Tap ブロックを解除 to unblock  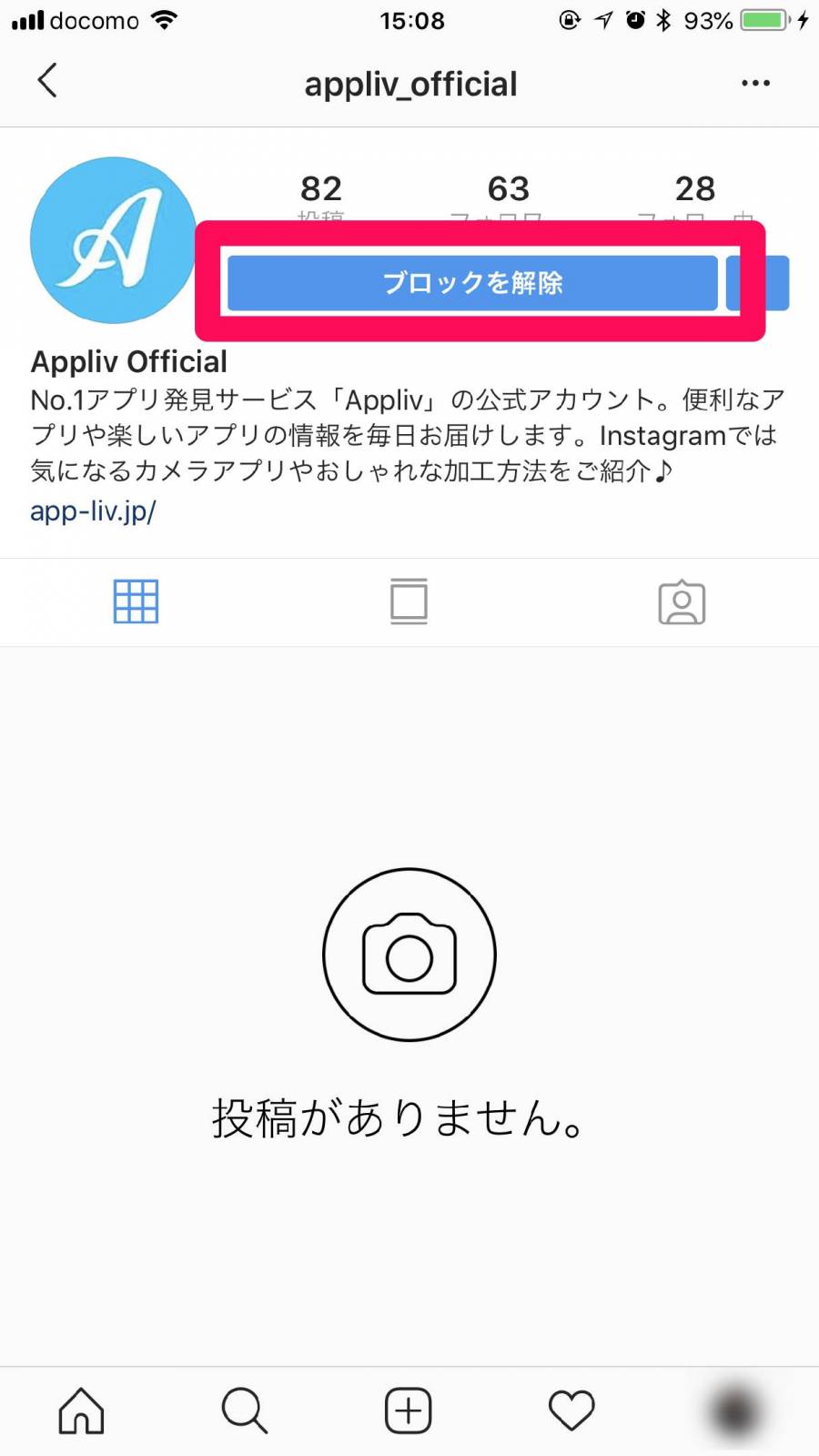point(471,283)
